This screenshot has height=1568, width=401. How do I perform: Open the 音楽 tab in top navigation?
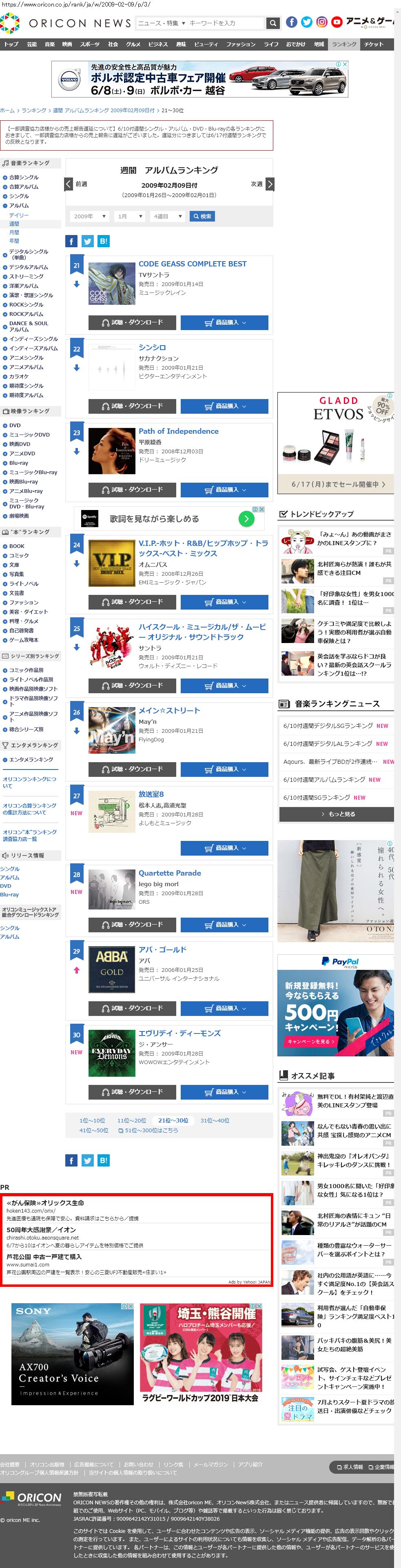pos(50,44)
